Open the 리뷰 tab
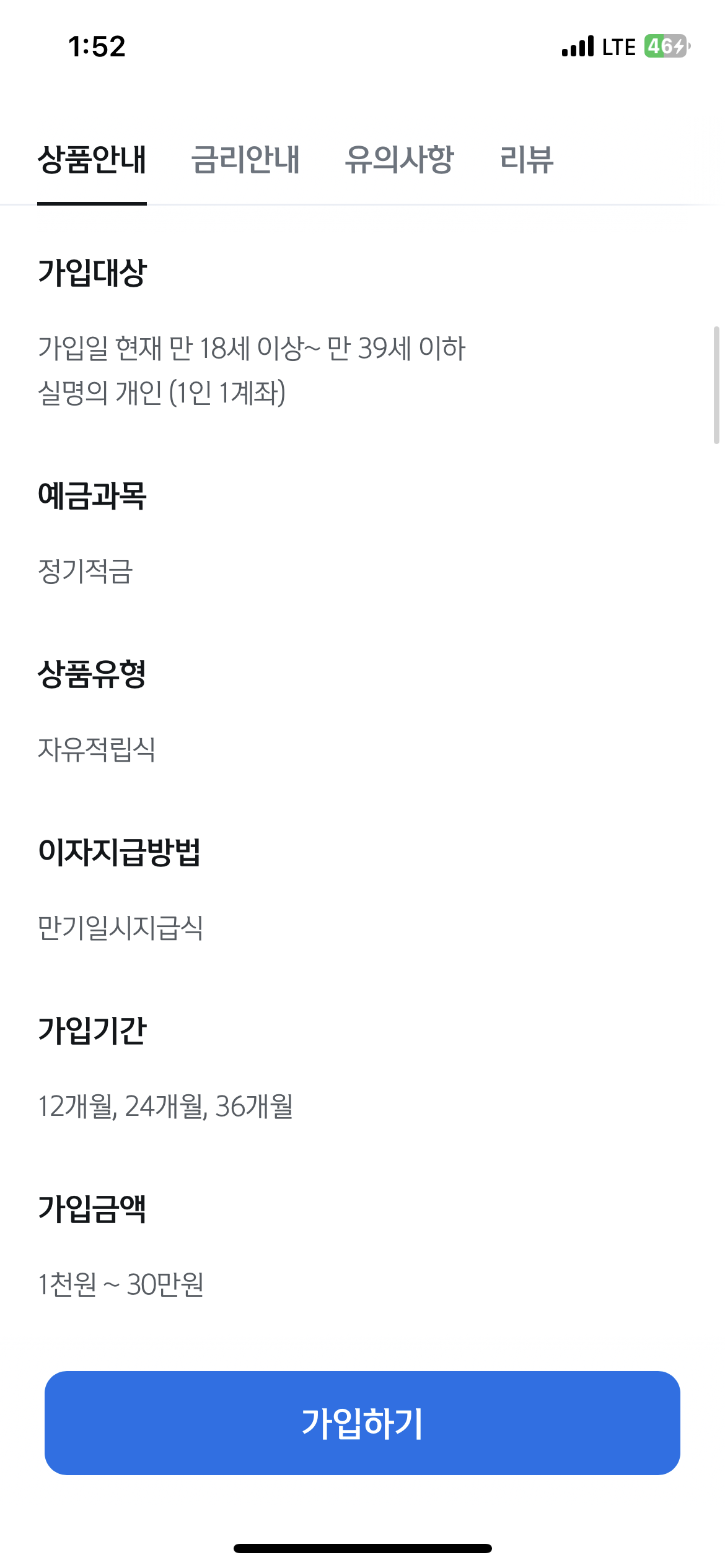Image resolution: width=725 pixels, height=1568 pixels. (x=528, y=160)
